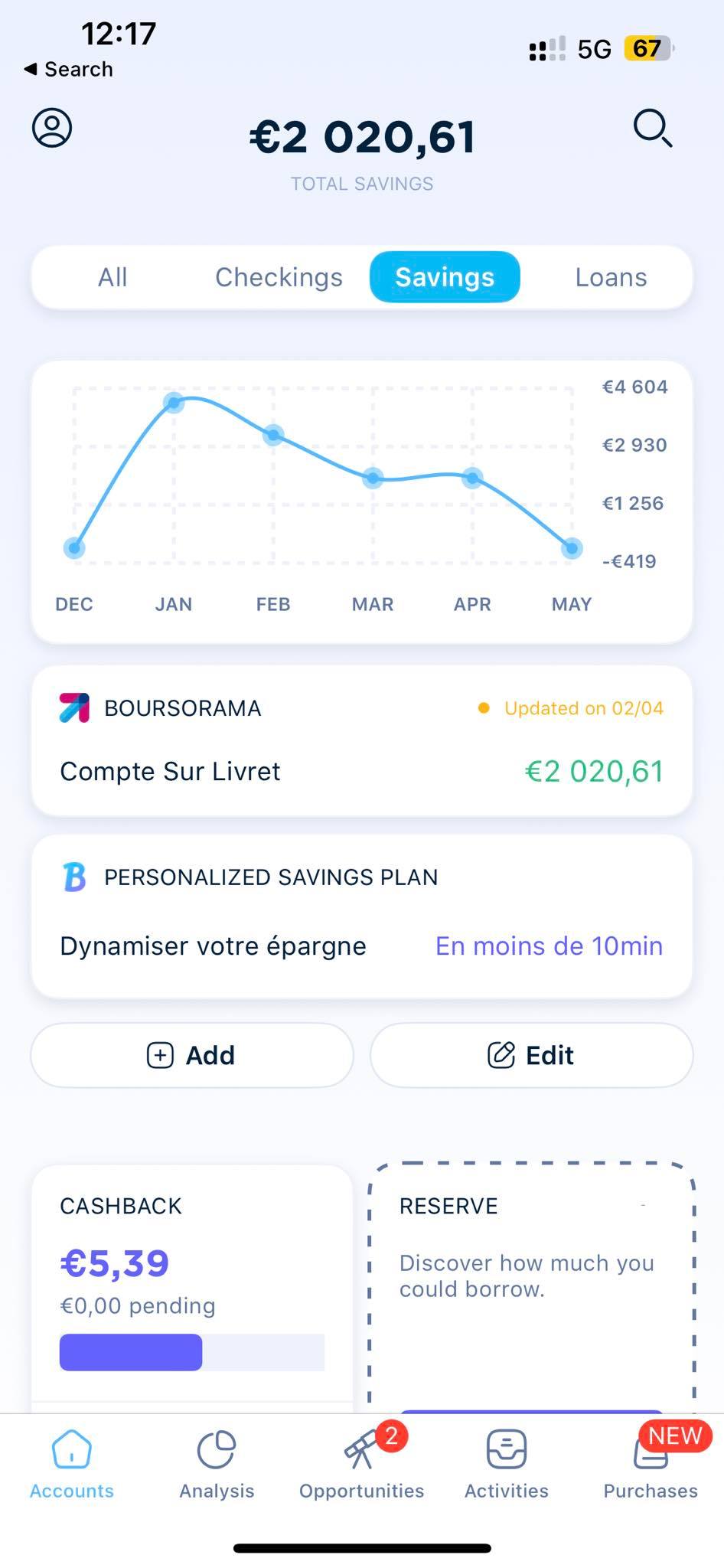Tap the Add account button
724x1568 pixels.
pos(191,1055)
